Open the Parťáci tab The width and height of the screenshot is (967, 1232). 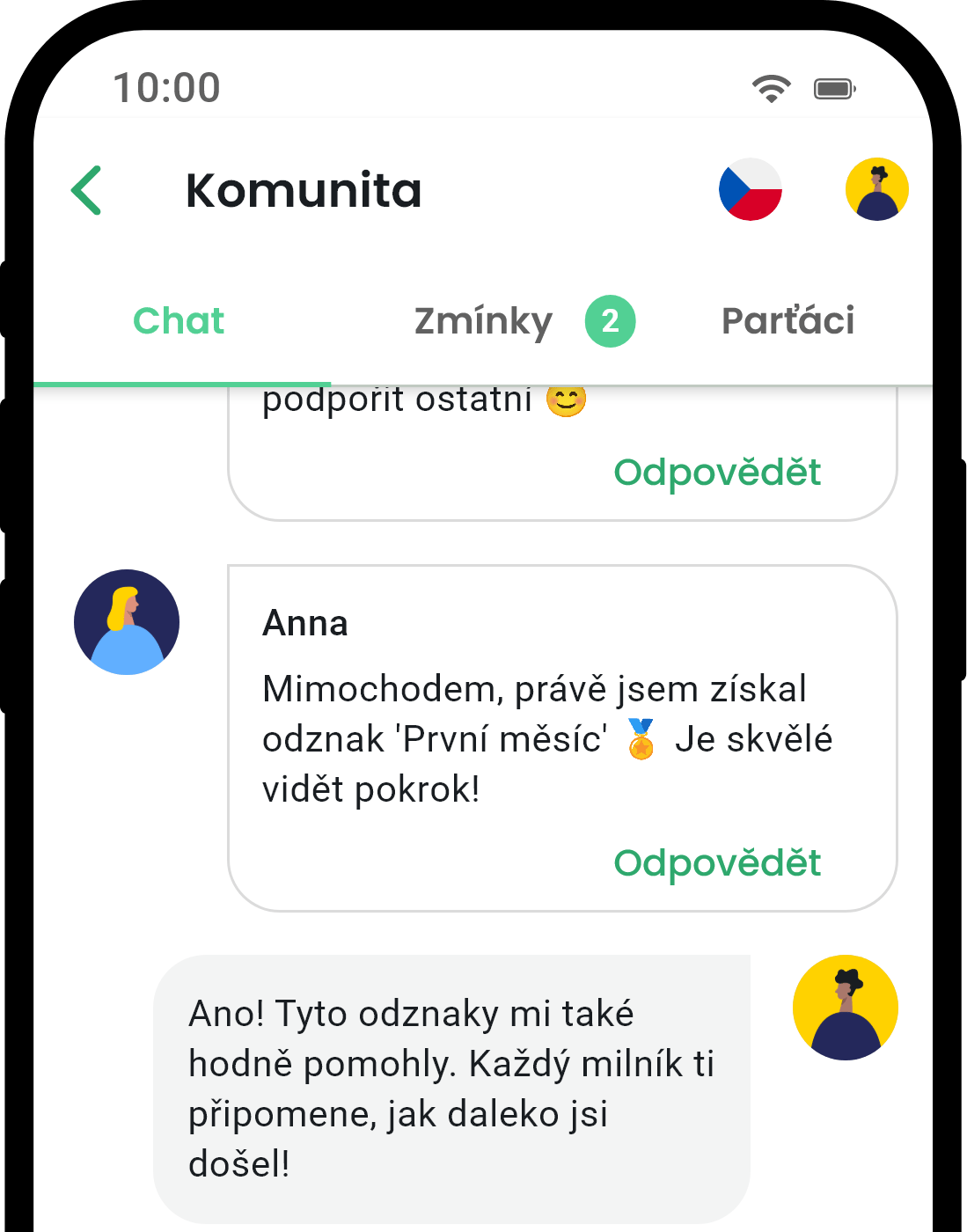(x=788, y=321)
